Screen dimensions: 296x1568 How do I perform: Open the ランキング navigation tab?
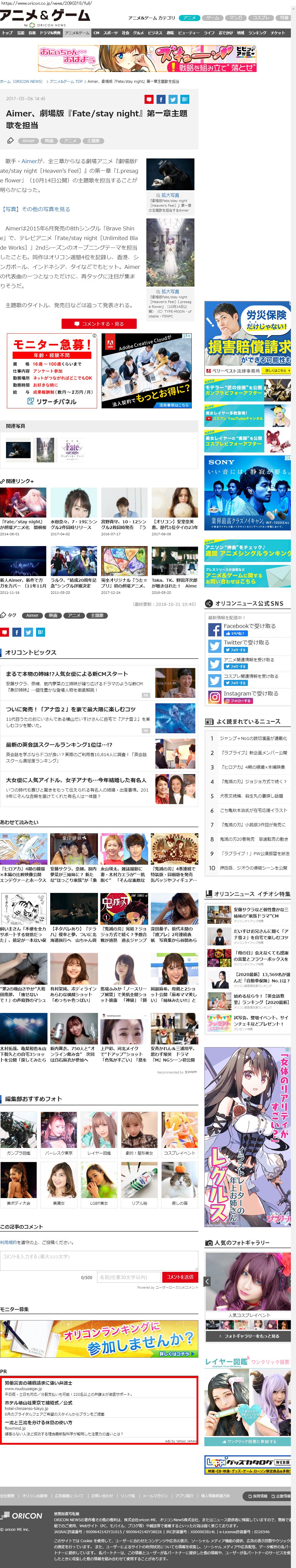(257, 33)
